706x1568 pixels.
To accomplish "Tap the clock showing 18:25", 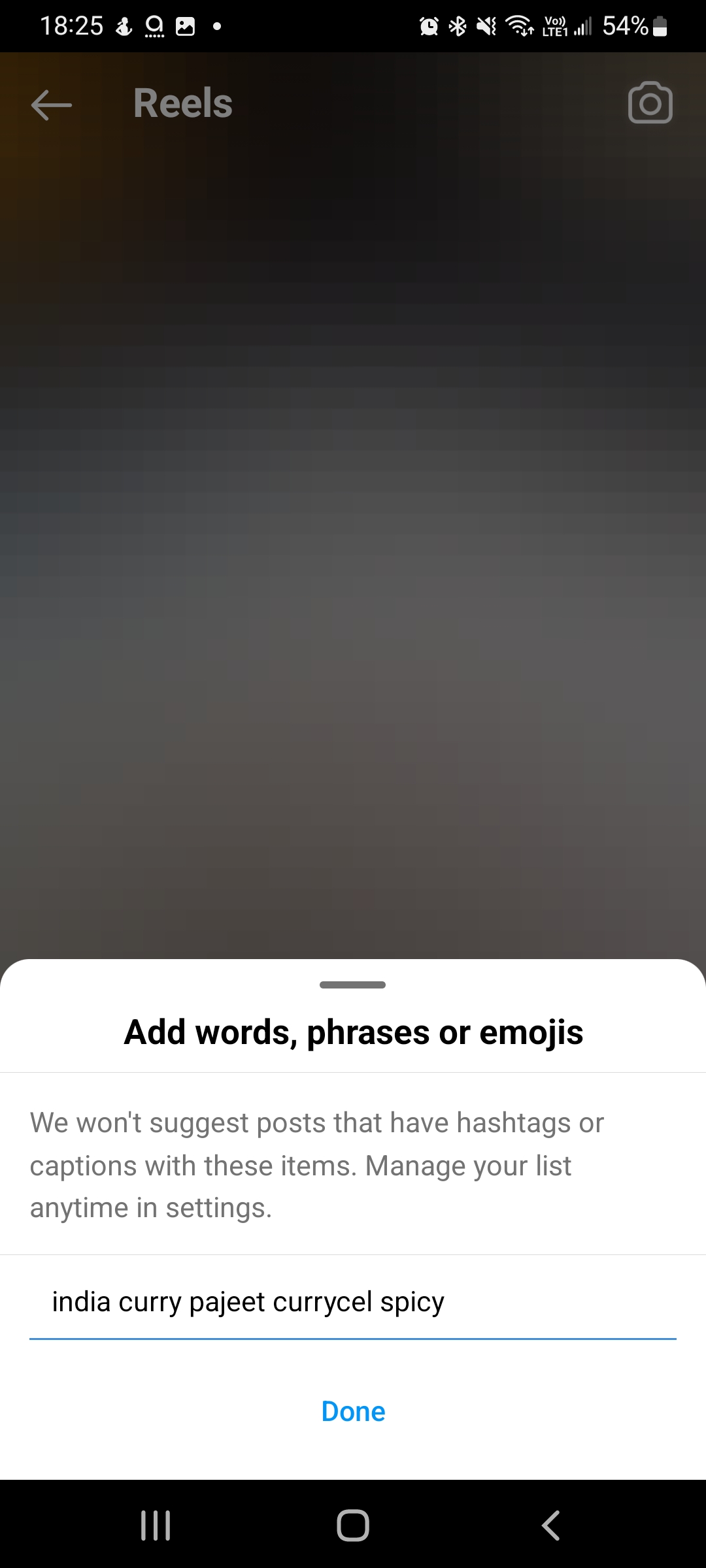I will 71,25.
